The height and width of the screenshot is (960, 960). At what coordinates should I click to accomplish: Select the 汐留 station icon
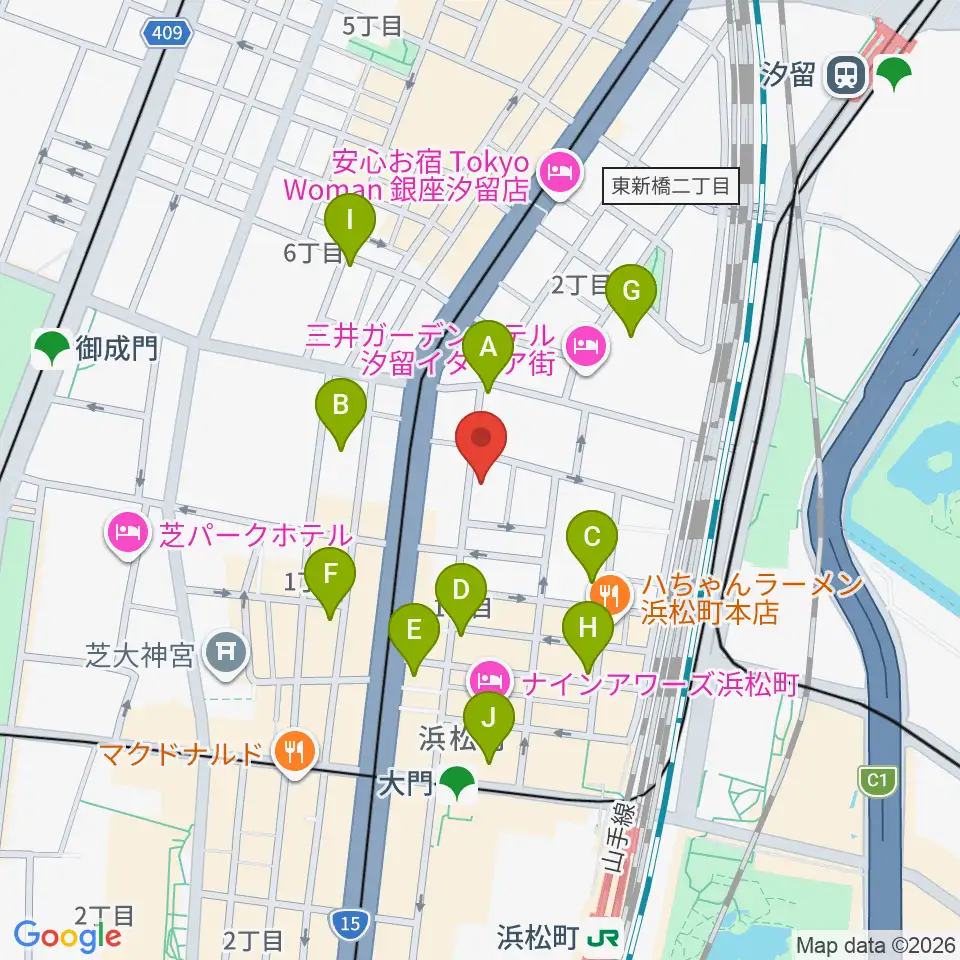click(847, 76)
